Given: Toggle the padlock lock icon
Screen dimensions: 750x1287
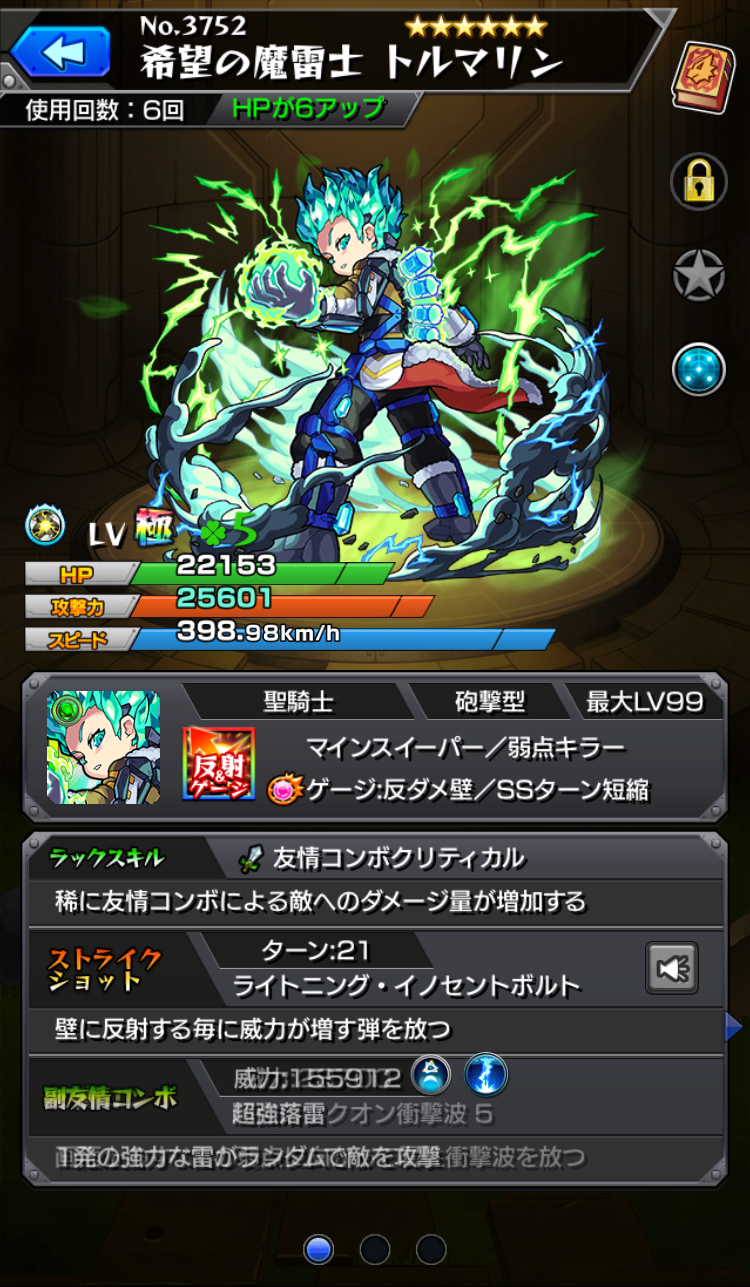Looking at the screenshot, I should (x=699, y=182).
